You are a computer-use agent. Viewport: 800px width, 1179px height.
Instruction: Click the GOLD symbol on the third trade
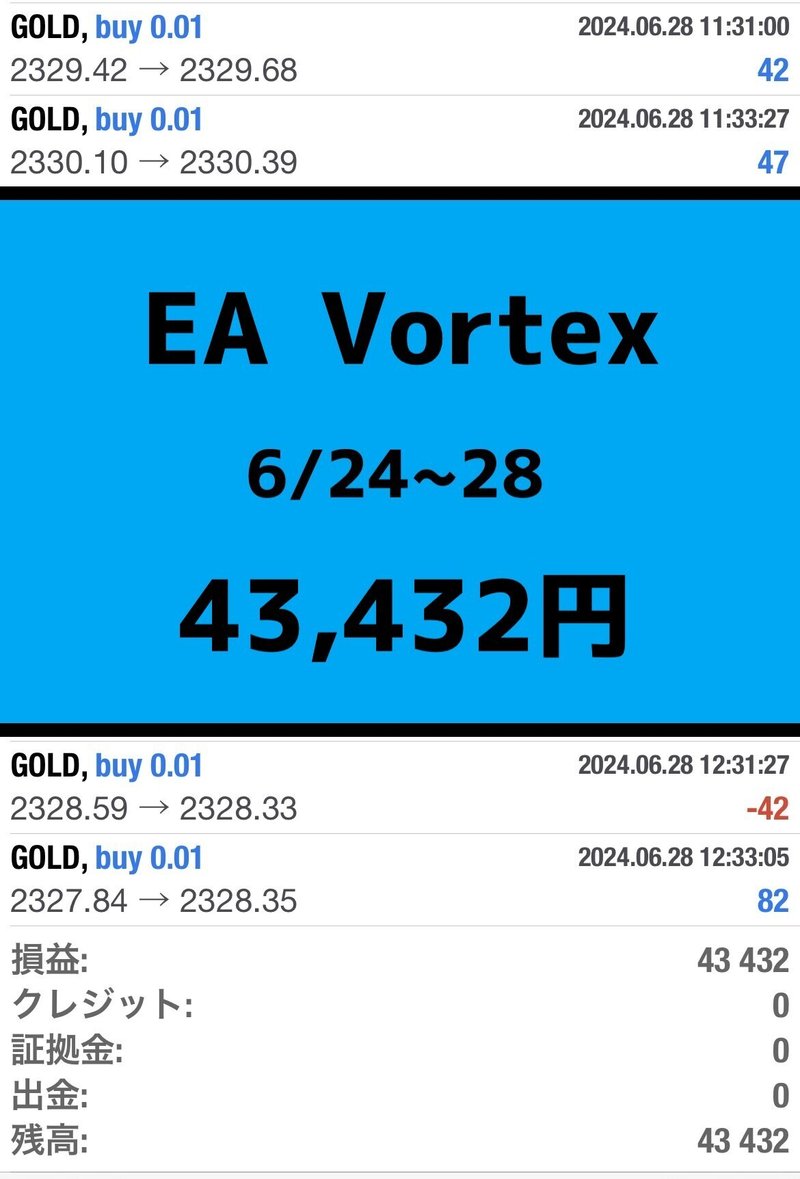tap(42, 764)
